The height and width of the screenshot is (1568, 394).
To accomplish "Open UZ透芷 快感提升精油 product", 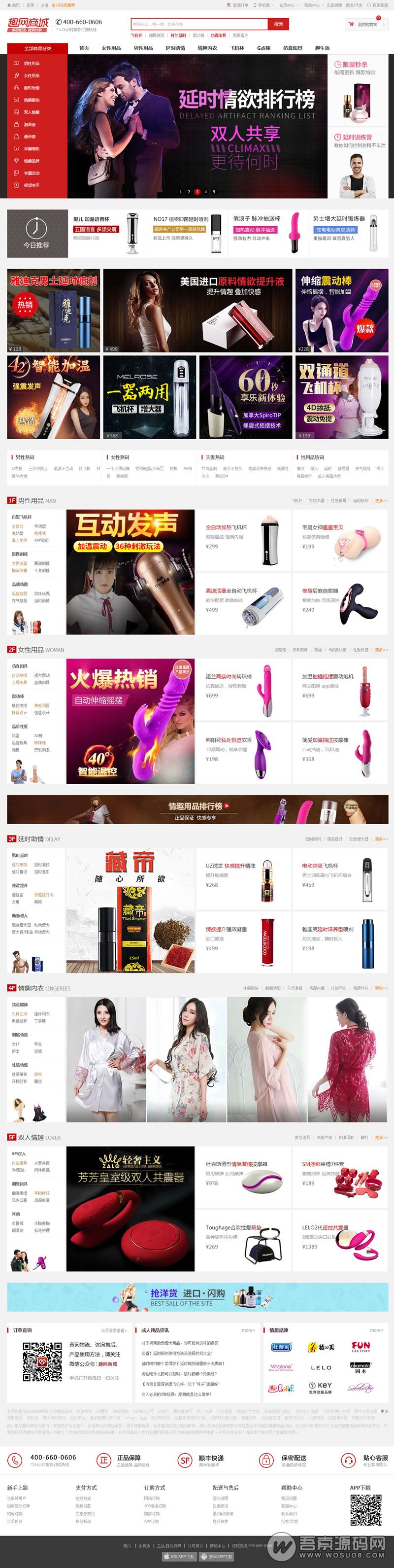I will [243, 878].
